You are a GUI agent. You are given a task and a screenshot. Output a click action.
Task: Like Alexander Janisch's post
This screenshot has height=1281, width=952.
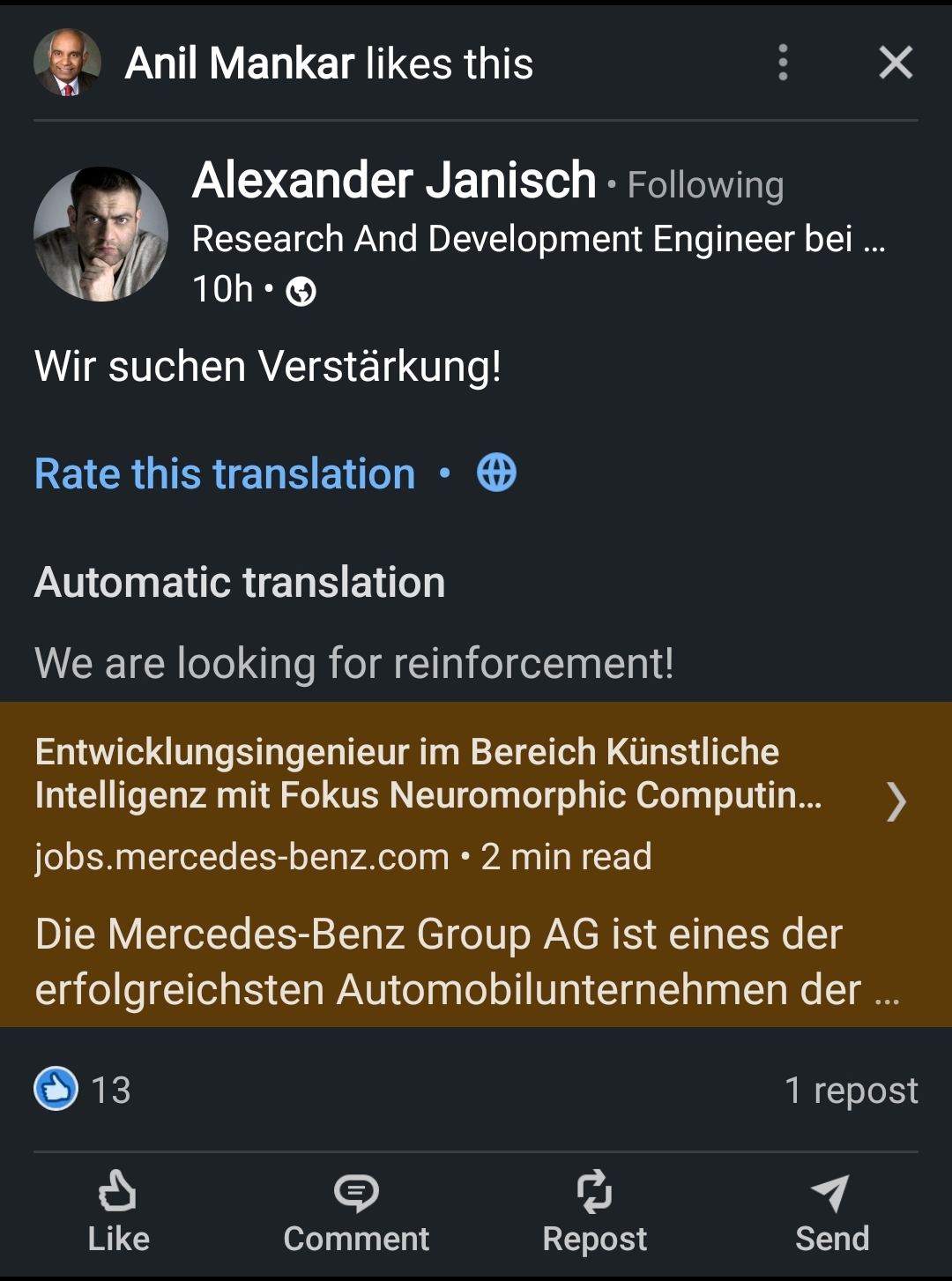pyautogui.click(x=118, y=1211)
